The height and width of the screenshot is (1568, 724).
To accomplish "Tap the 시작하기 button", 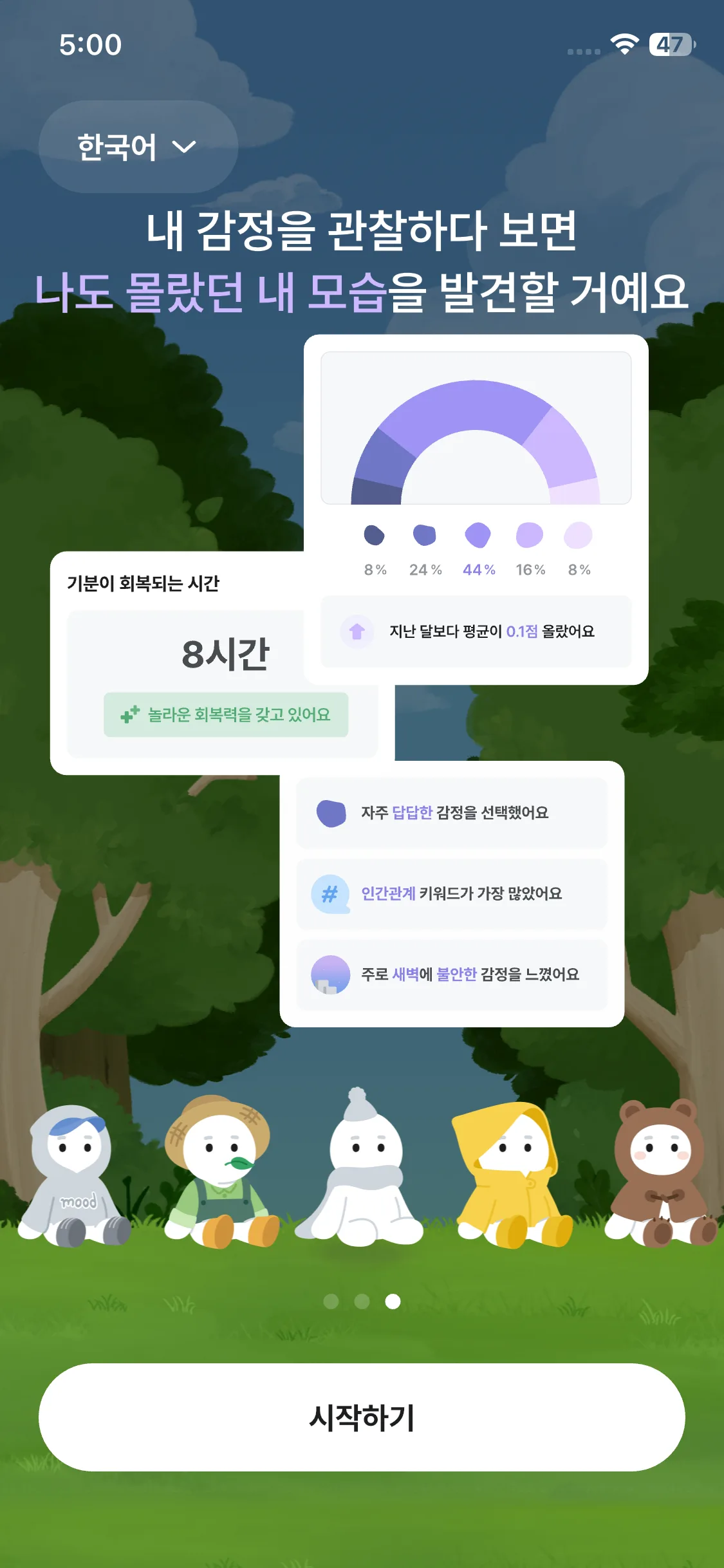I will (362, 1417).
